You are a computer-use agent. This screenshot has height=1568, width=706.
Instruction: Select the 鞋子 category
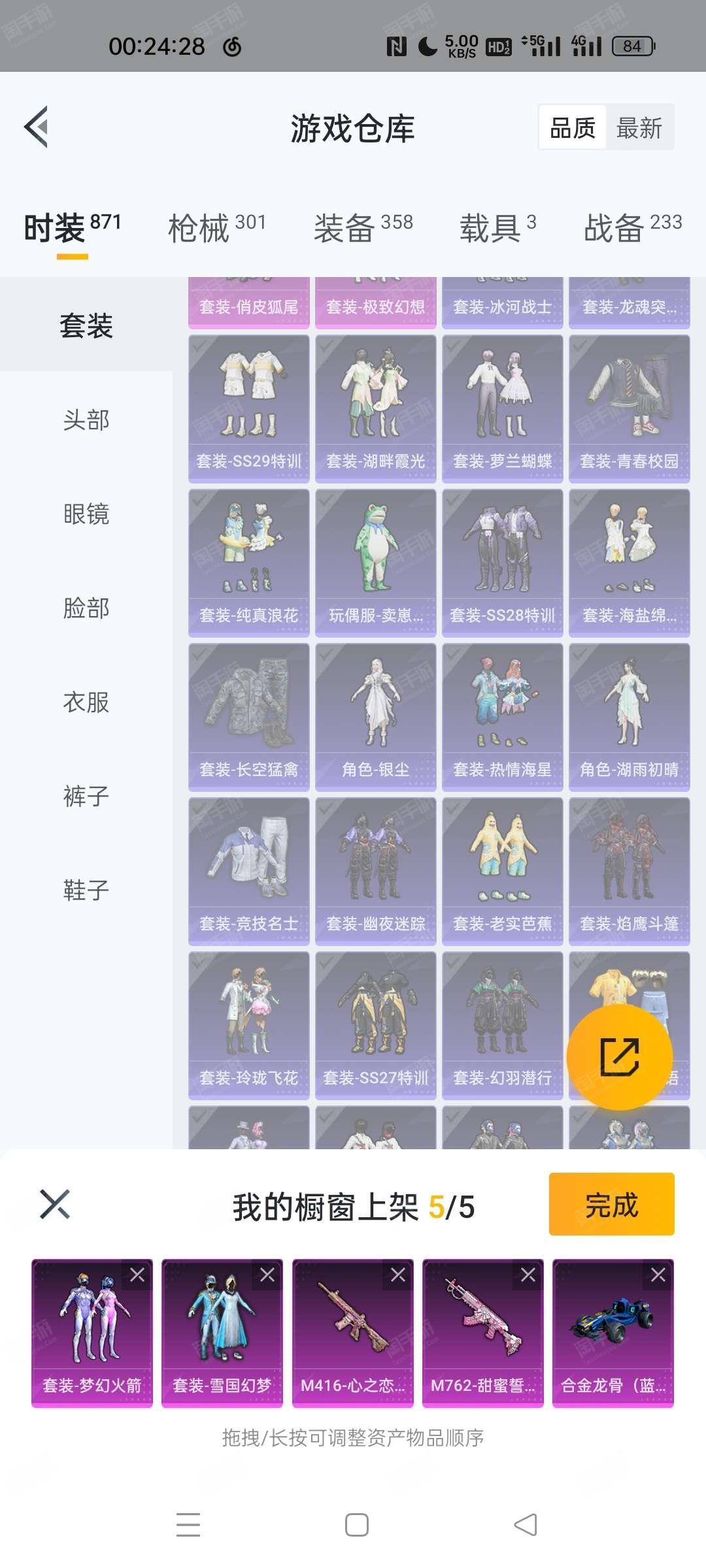coord(86,890)
